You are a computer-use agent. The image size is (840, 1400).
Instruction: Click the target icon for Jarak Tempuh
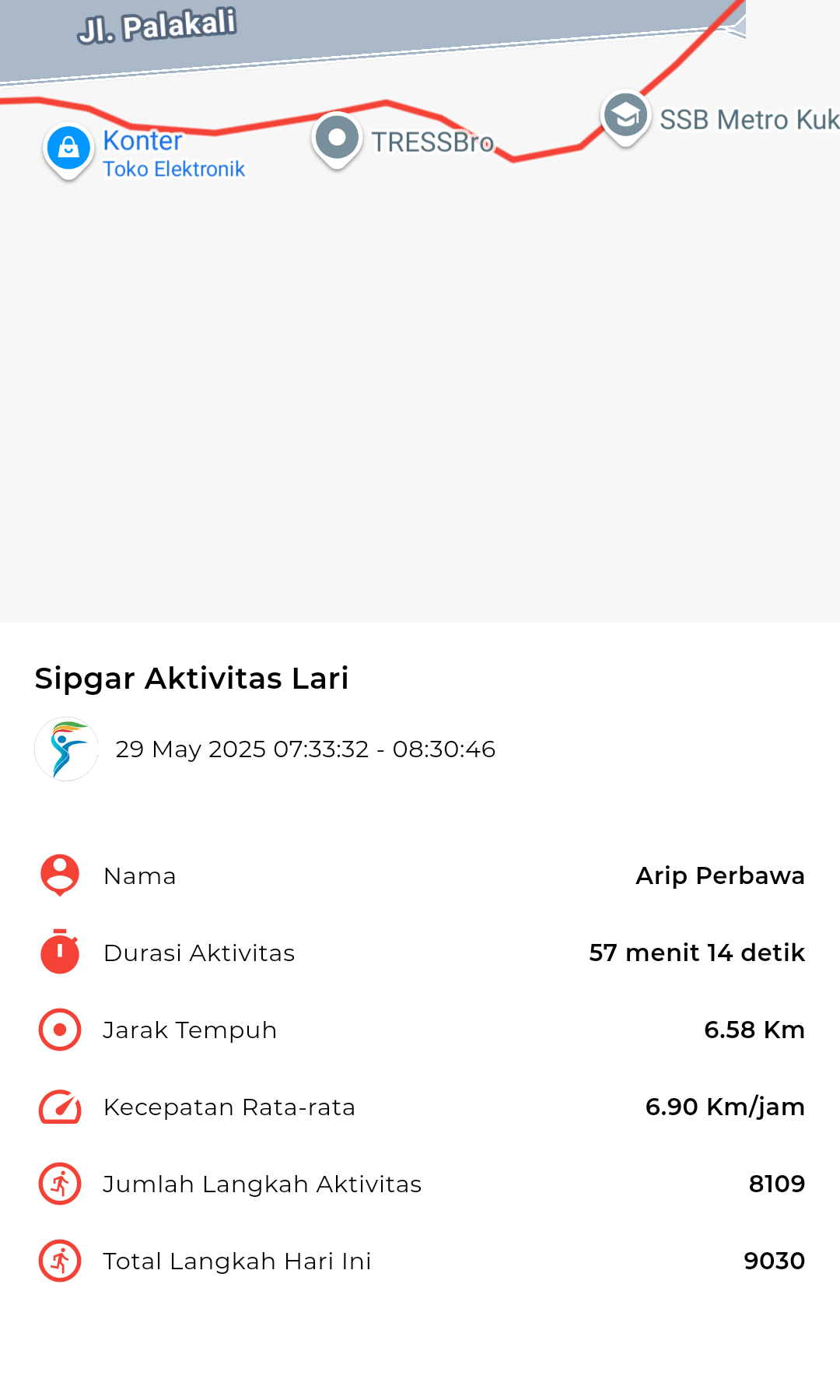58,1030
